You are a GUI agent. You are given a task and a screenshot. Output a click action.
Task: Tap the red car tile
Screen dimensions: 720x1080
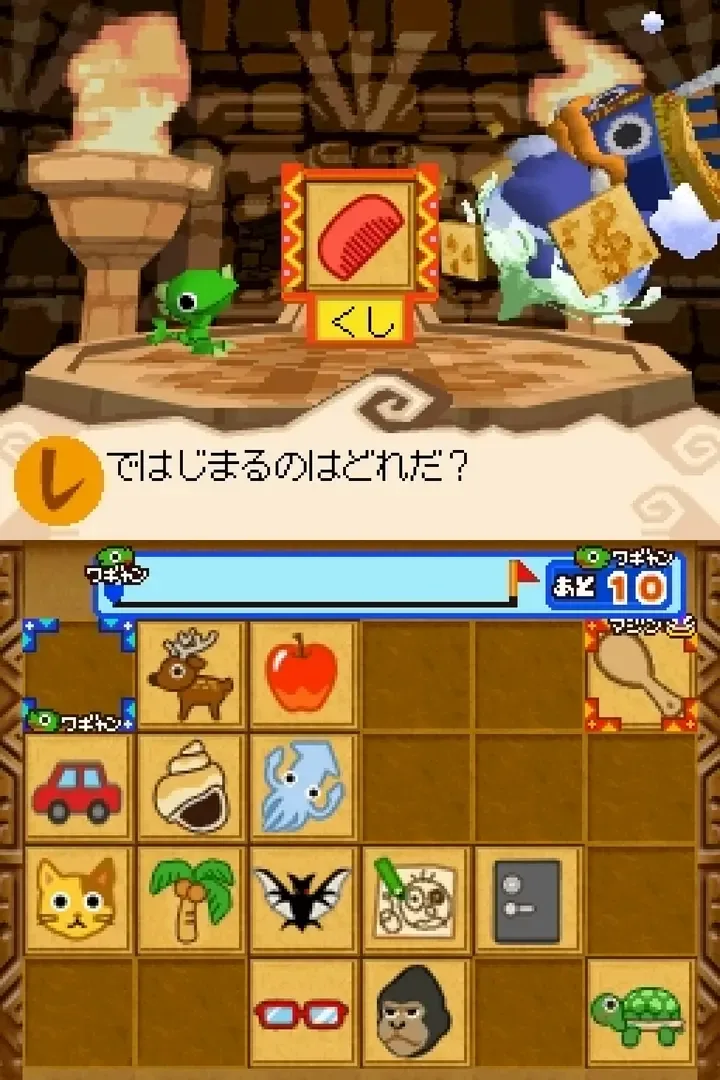point(78,787)
